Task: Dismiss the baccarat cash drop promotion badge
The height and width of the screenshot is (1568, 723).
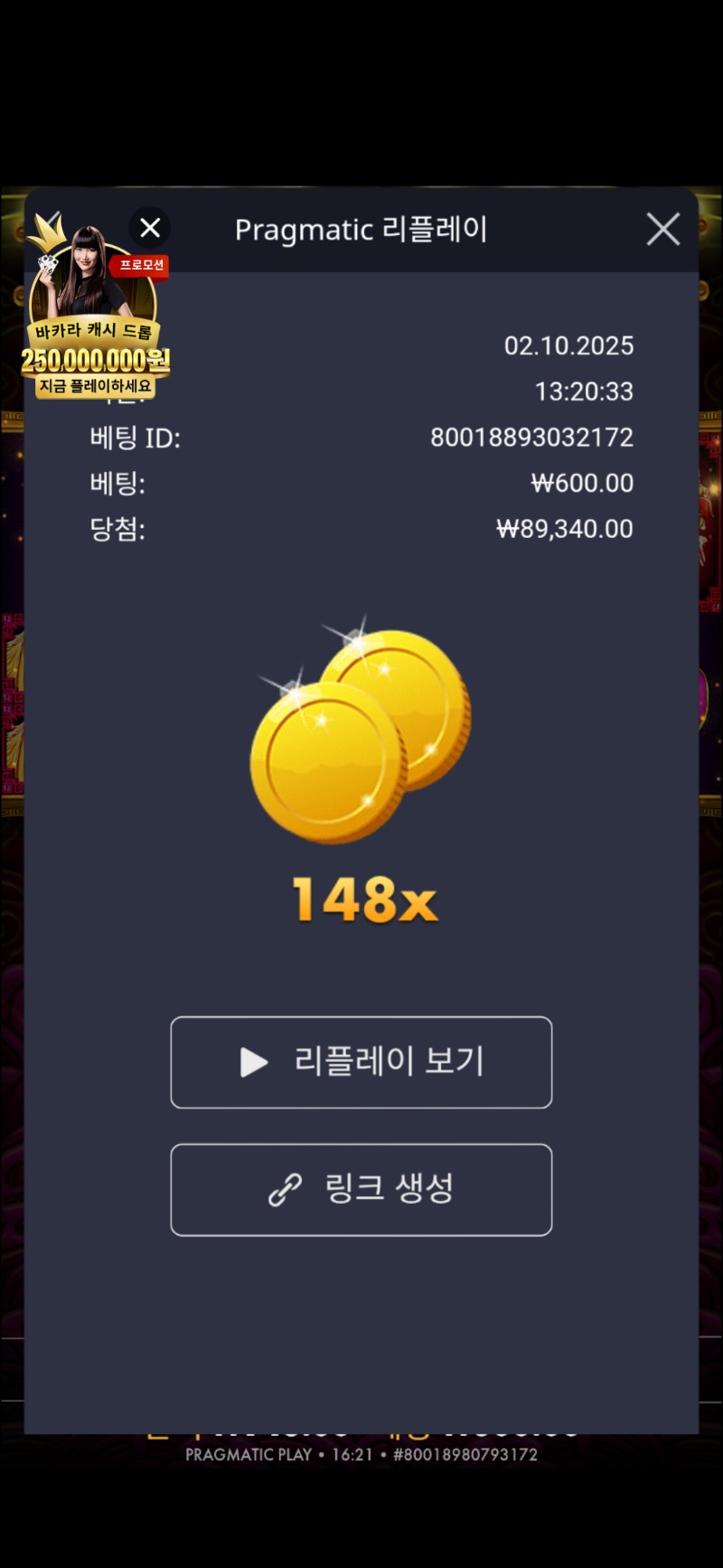Action: [150, 228]
